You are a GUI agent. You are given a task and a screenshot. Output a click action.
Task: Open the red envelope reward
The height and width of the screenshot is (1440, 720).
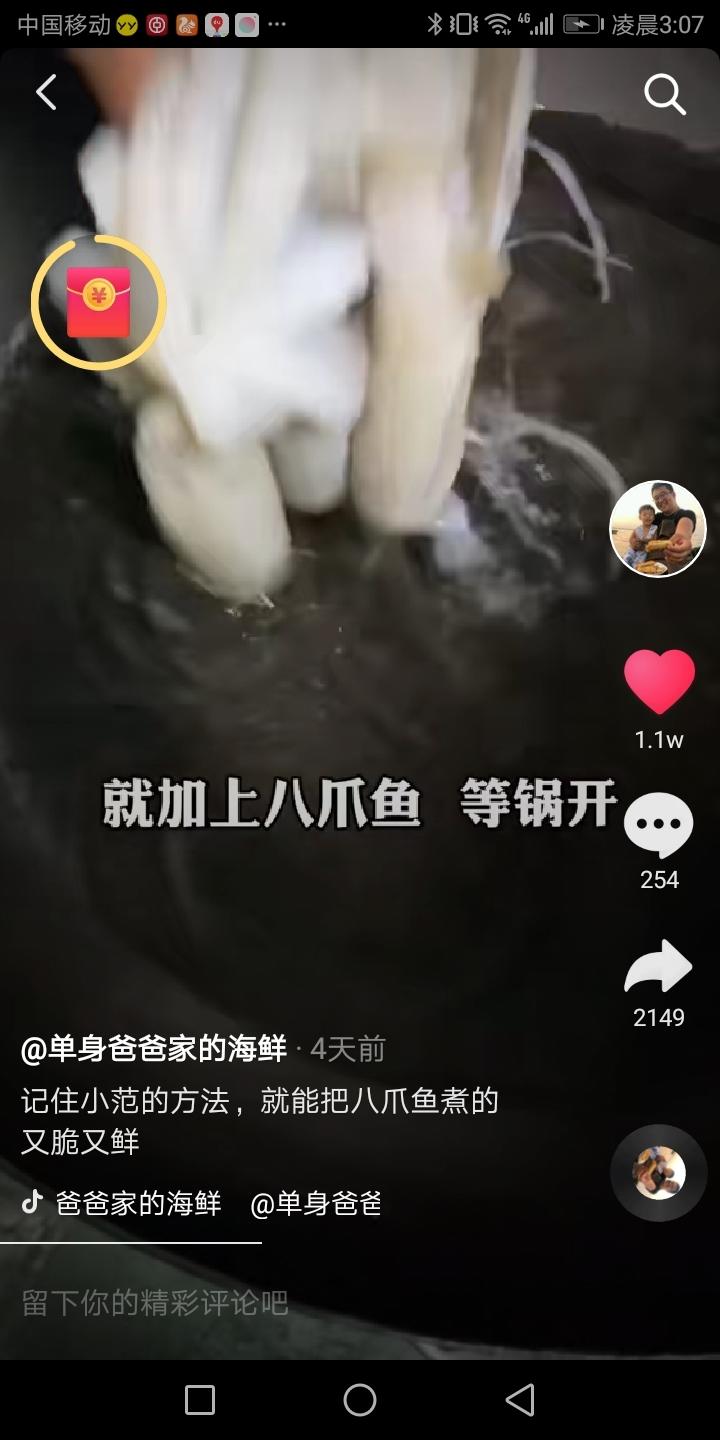[x=98, y=302]
